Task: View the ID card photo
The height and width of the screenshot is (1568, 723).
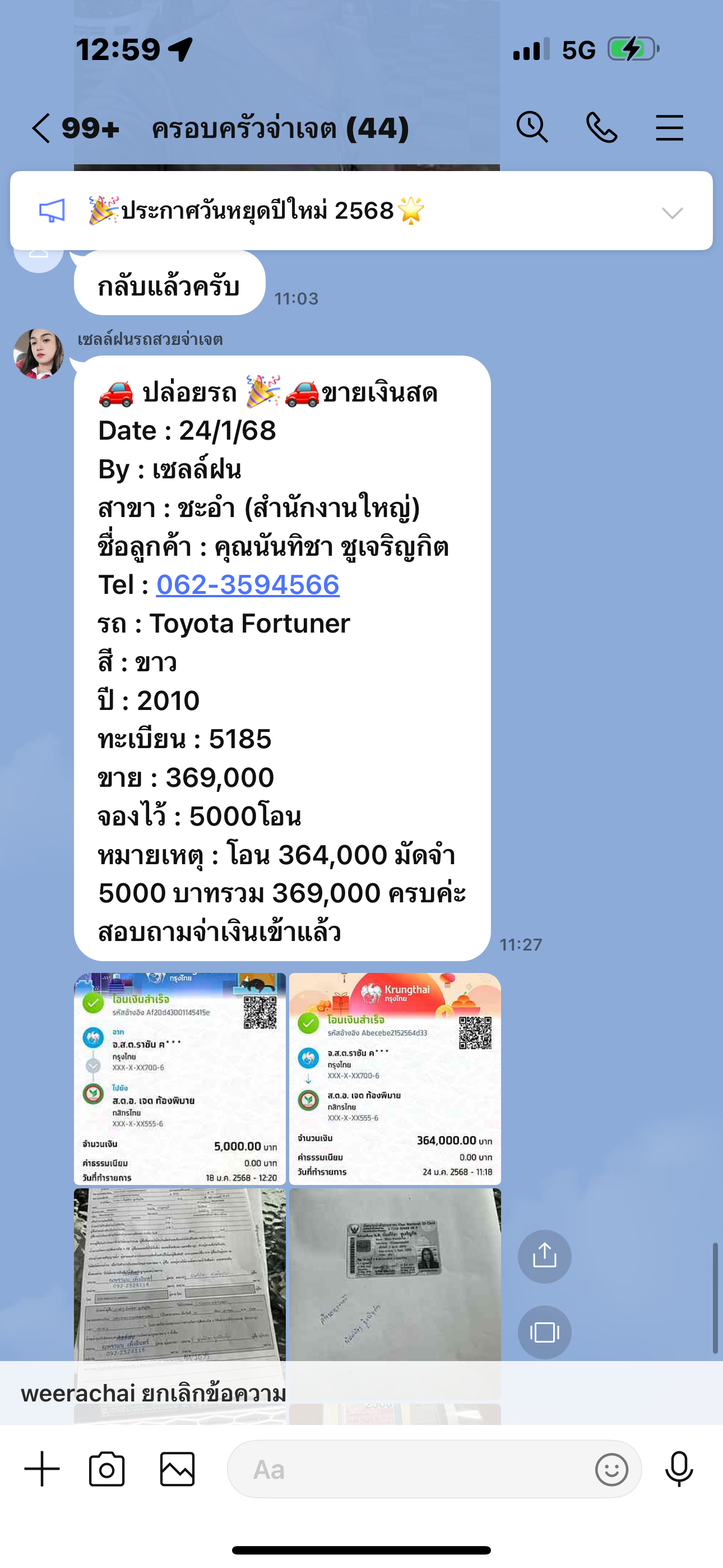Action: tap(395, 1275)
